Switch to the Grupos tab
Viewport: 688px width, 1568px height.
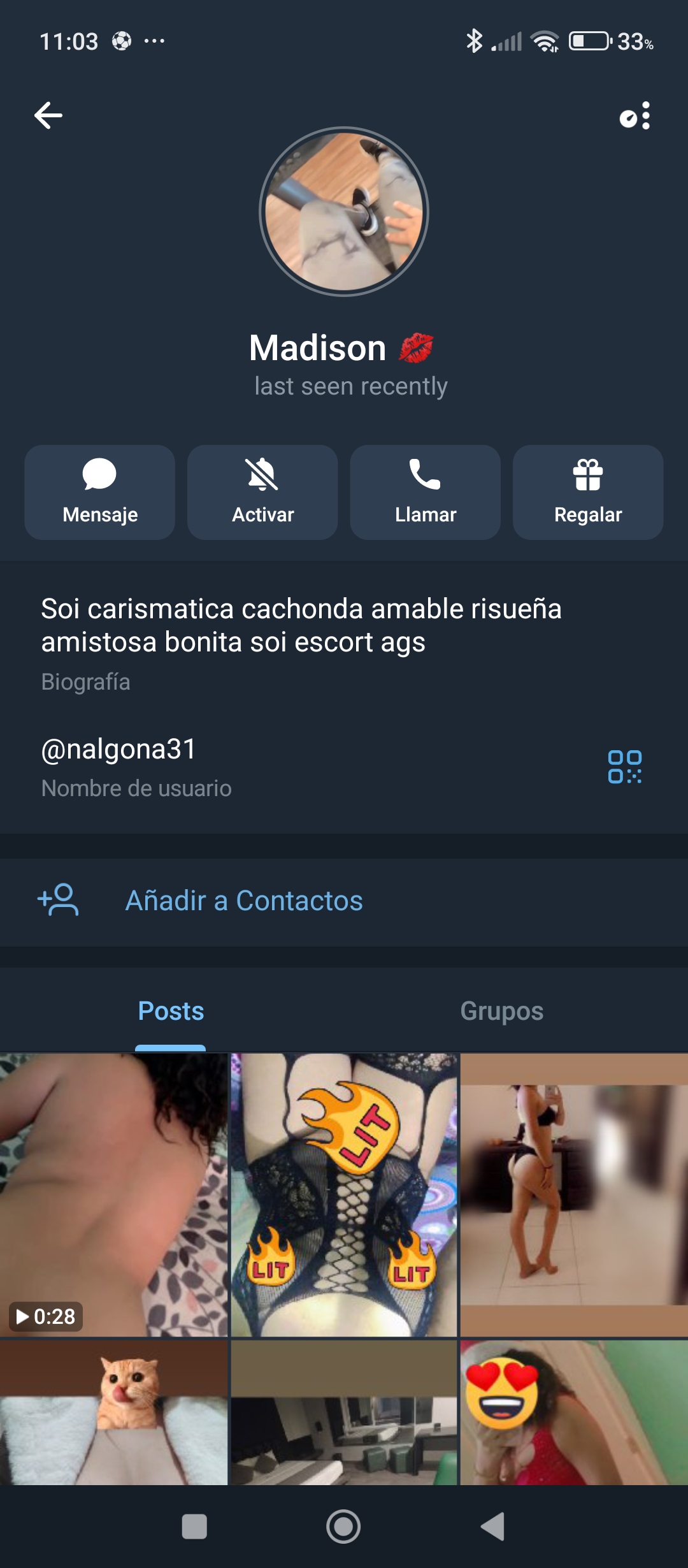pos(502,1011)
